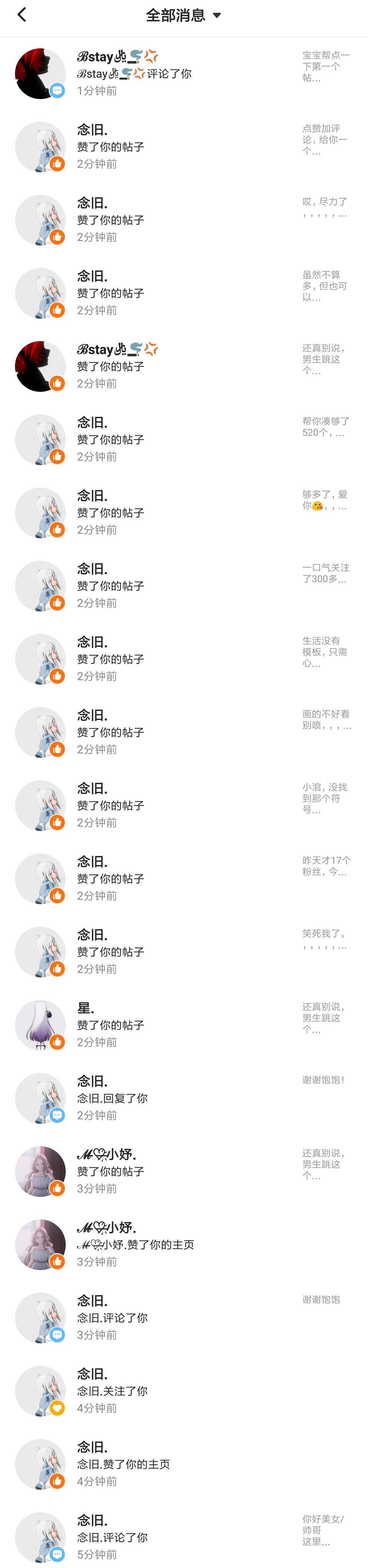
Task: Open 念旧's comment on 你好美女/帅哥 post
Action: pos(183,1536)
